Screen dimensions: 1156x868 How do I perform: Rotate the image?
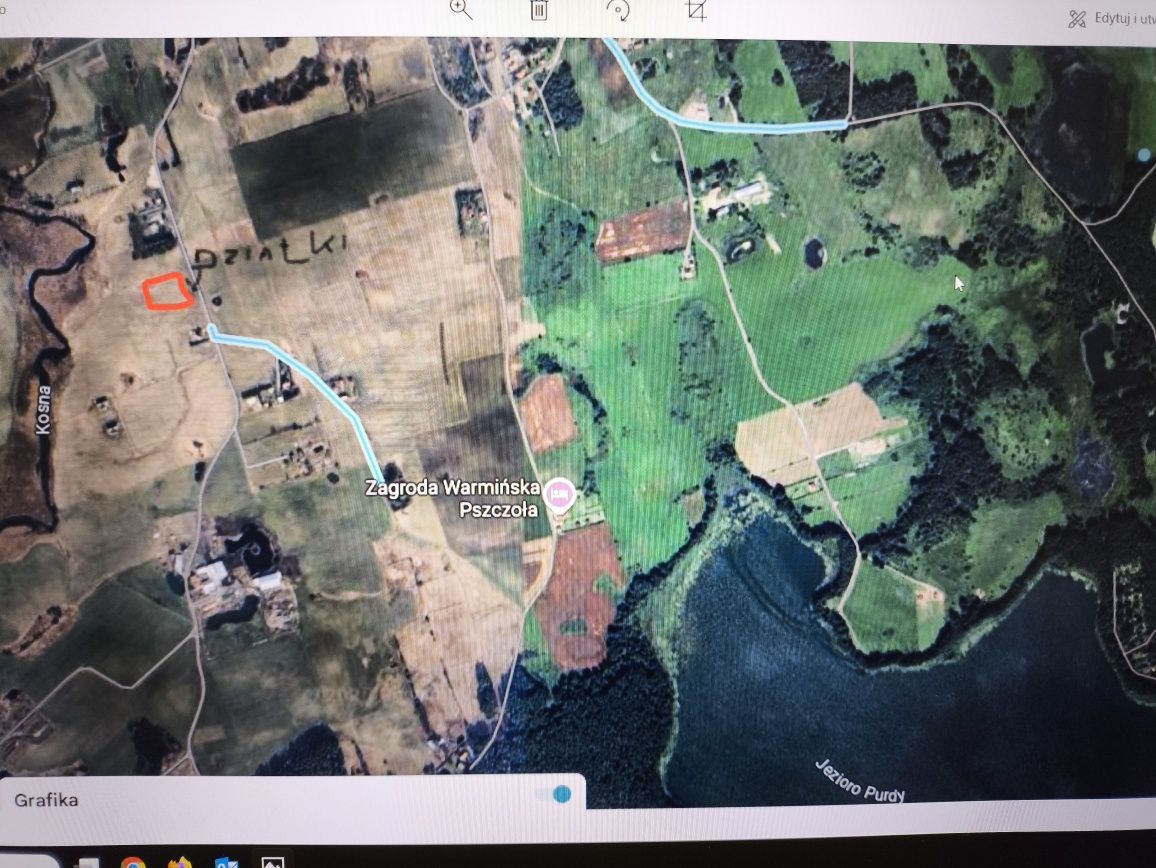point(618,10)
